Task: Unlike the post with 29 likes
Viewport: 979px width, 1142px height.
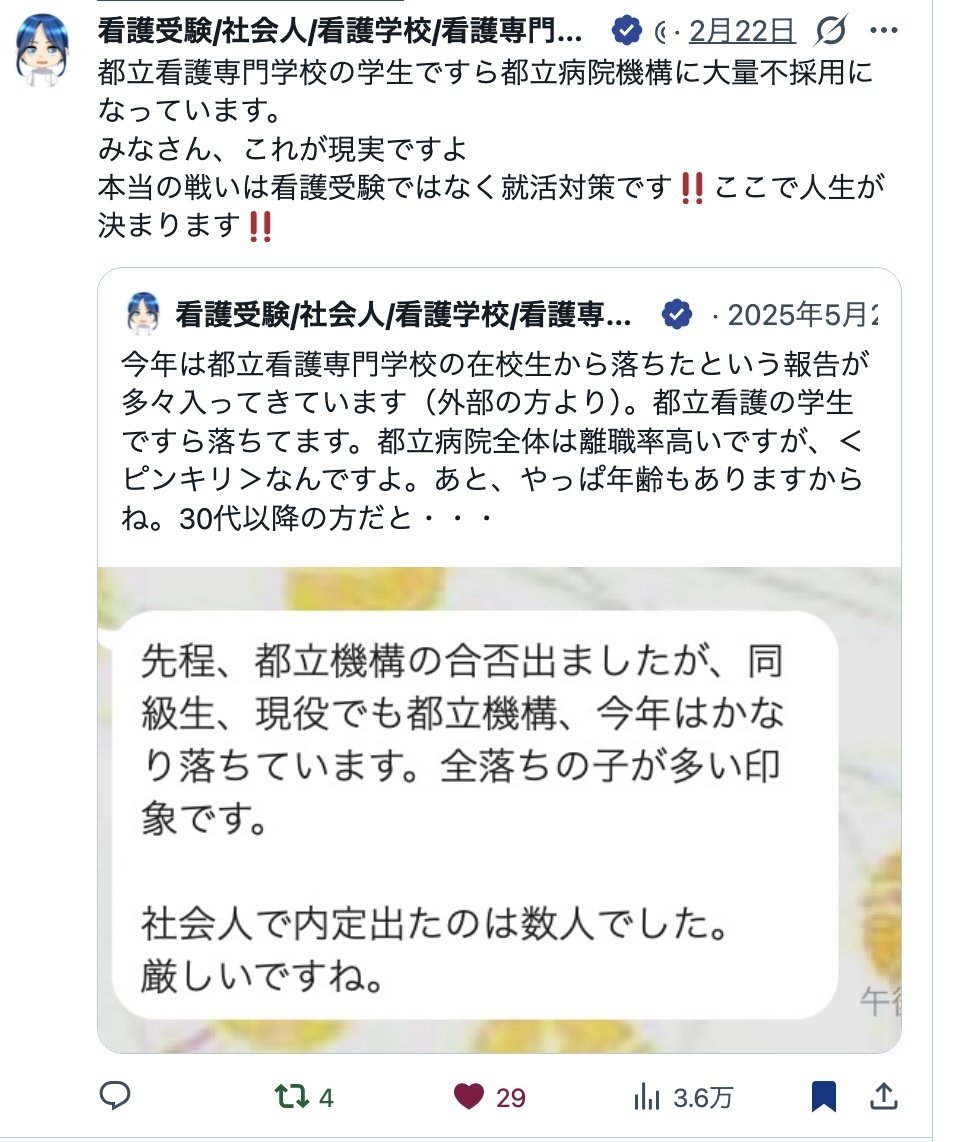Action: pos(489,1096)
